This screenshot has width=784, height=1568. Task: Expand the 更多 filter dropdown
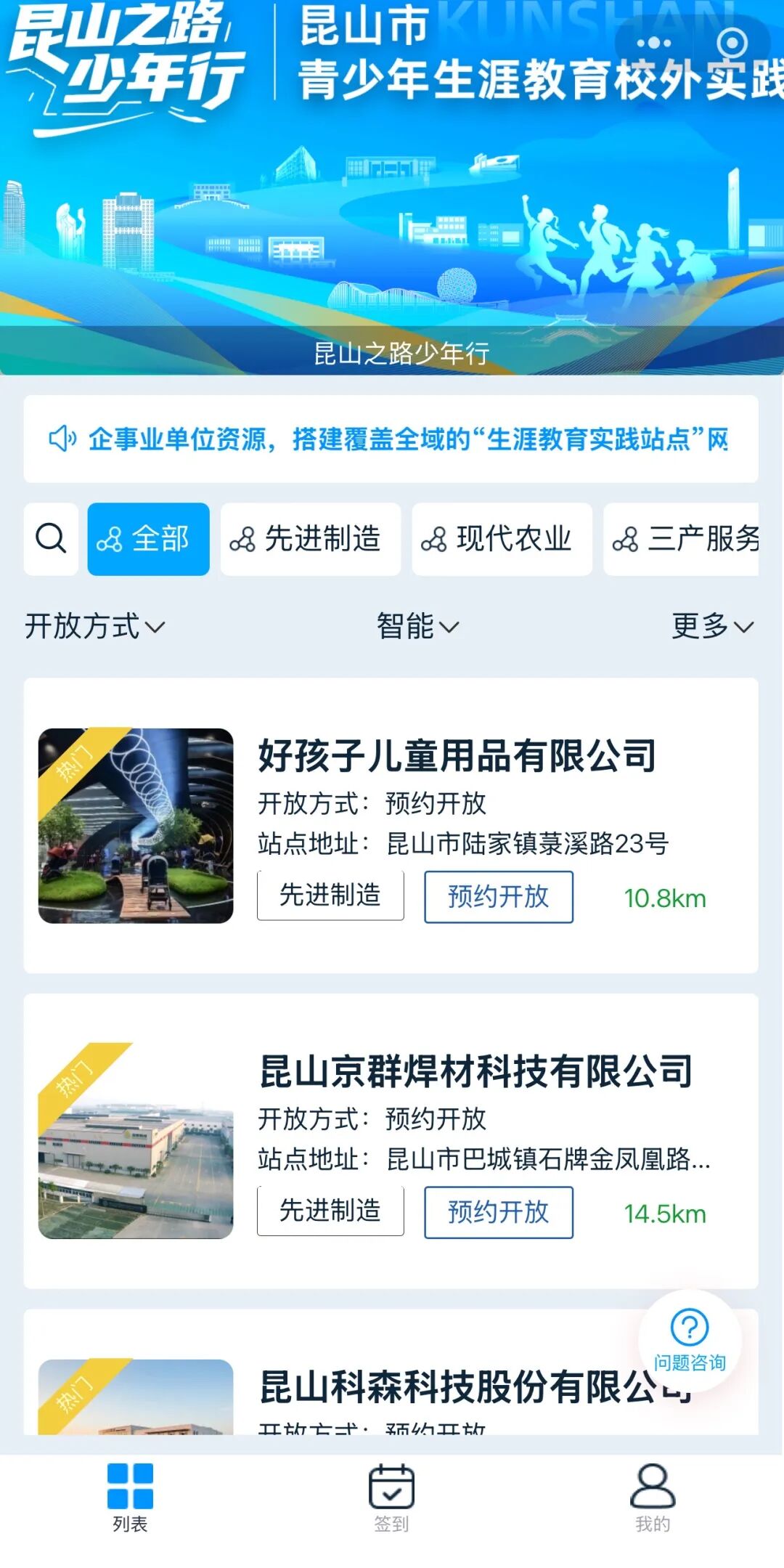click(711, 626)
